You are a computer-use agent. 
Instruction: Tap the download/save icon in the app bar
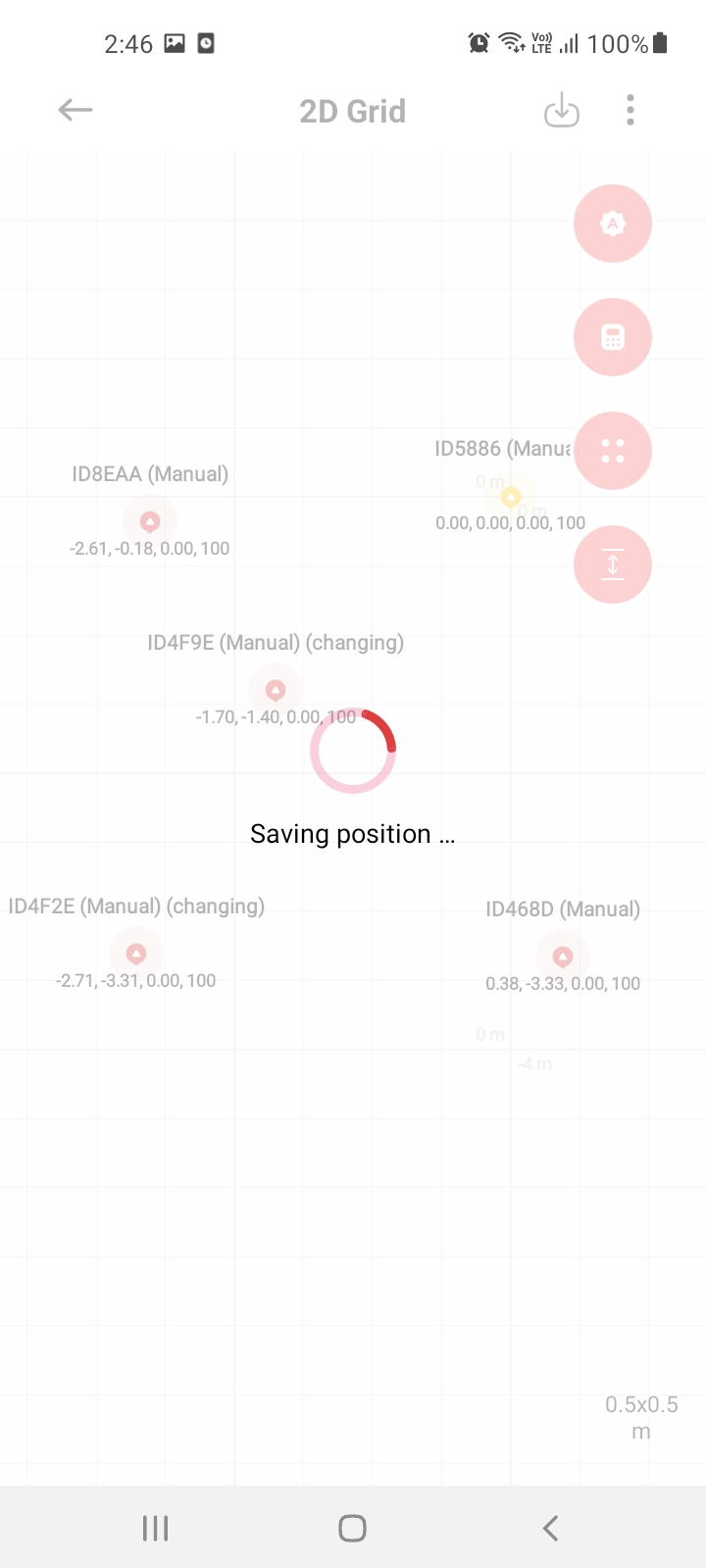(562, 110)
